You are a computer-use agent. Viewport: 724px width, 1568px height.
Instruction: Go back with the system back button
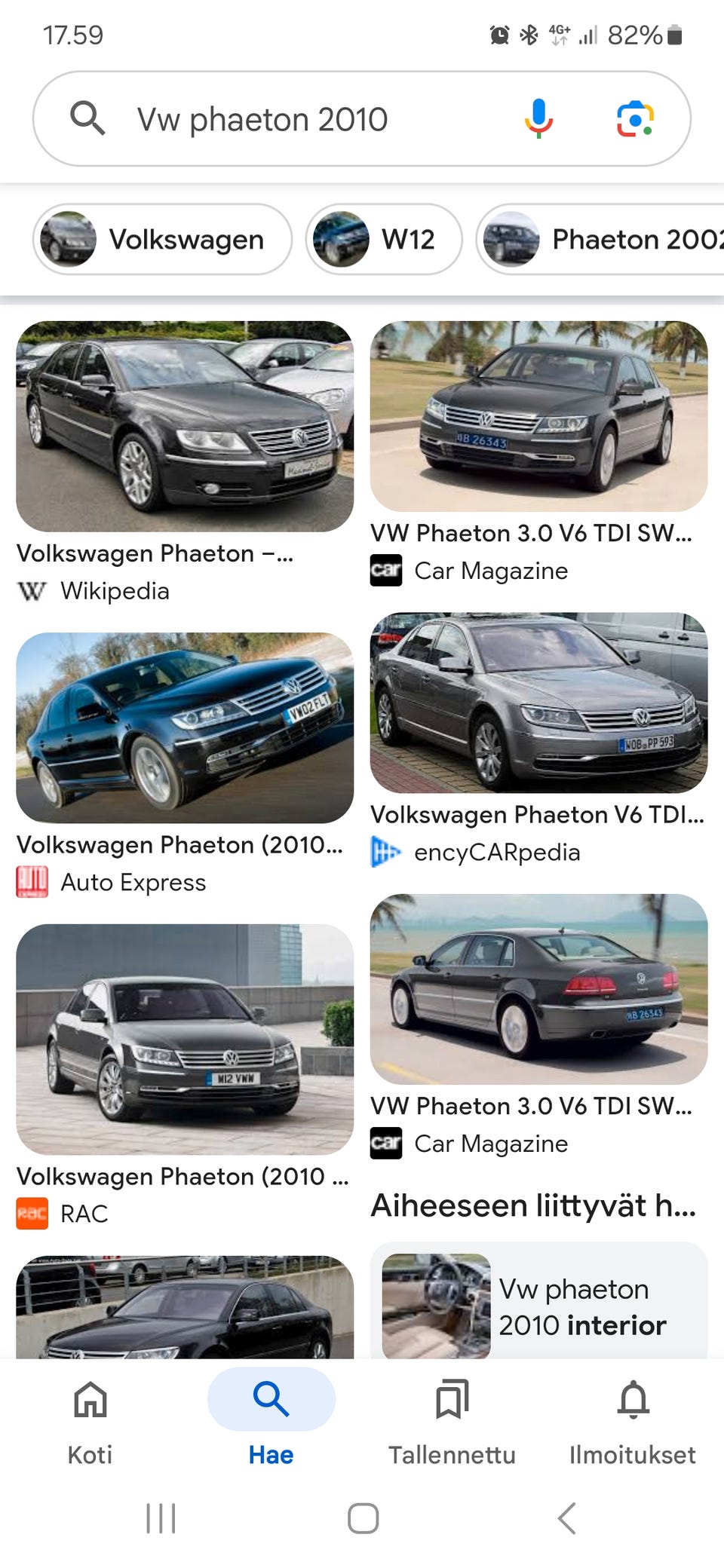[567, 1518]
